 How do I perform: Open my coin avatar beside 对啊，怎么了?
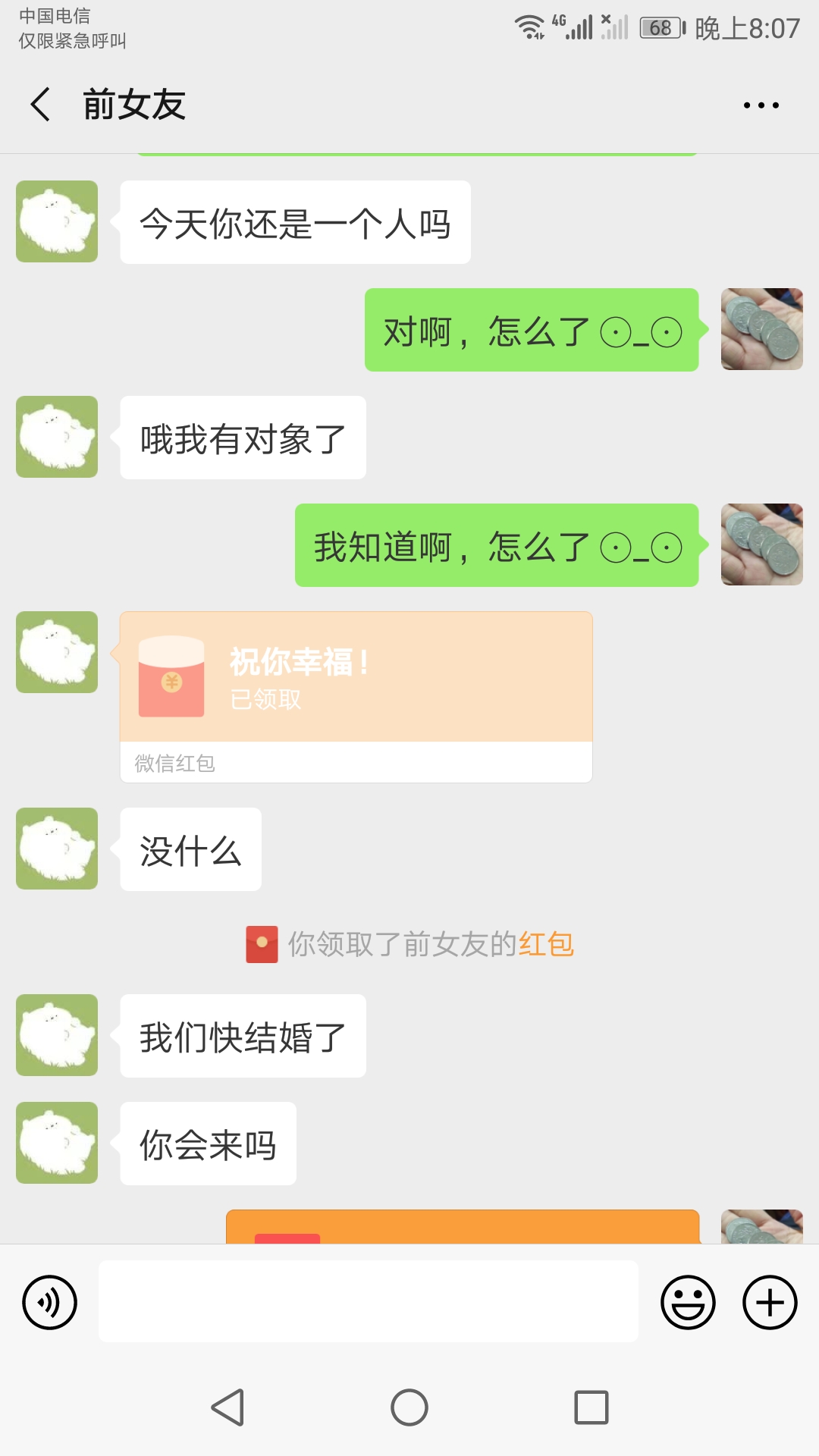[761, 329]
